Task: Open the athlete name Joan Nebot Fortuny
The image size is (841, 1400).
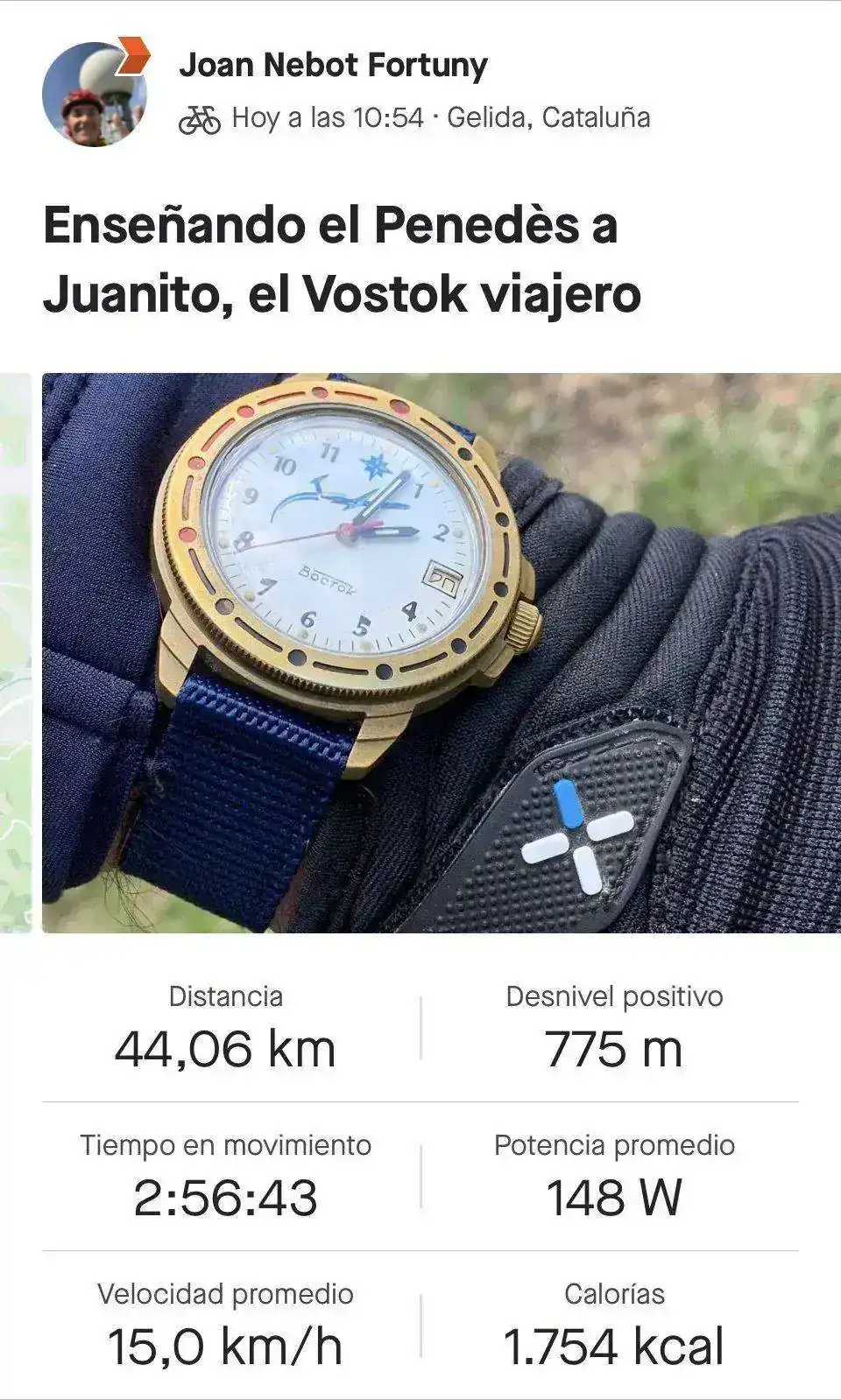Action: click(x=333, y=66)
